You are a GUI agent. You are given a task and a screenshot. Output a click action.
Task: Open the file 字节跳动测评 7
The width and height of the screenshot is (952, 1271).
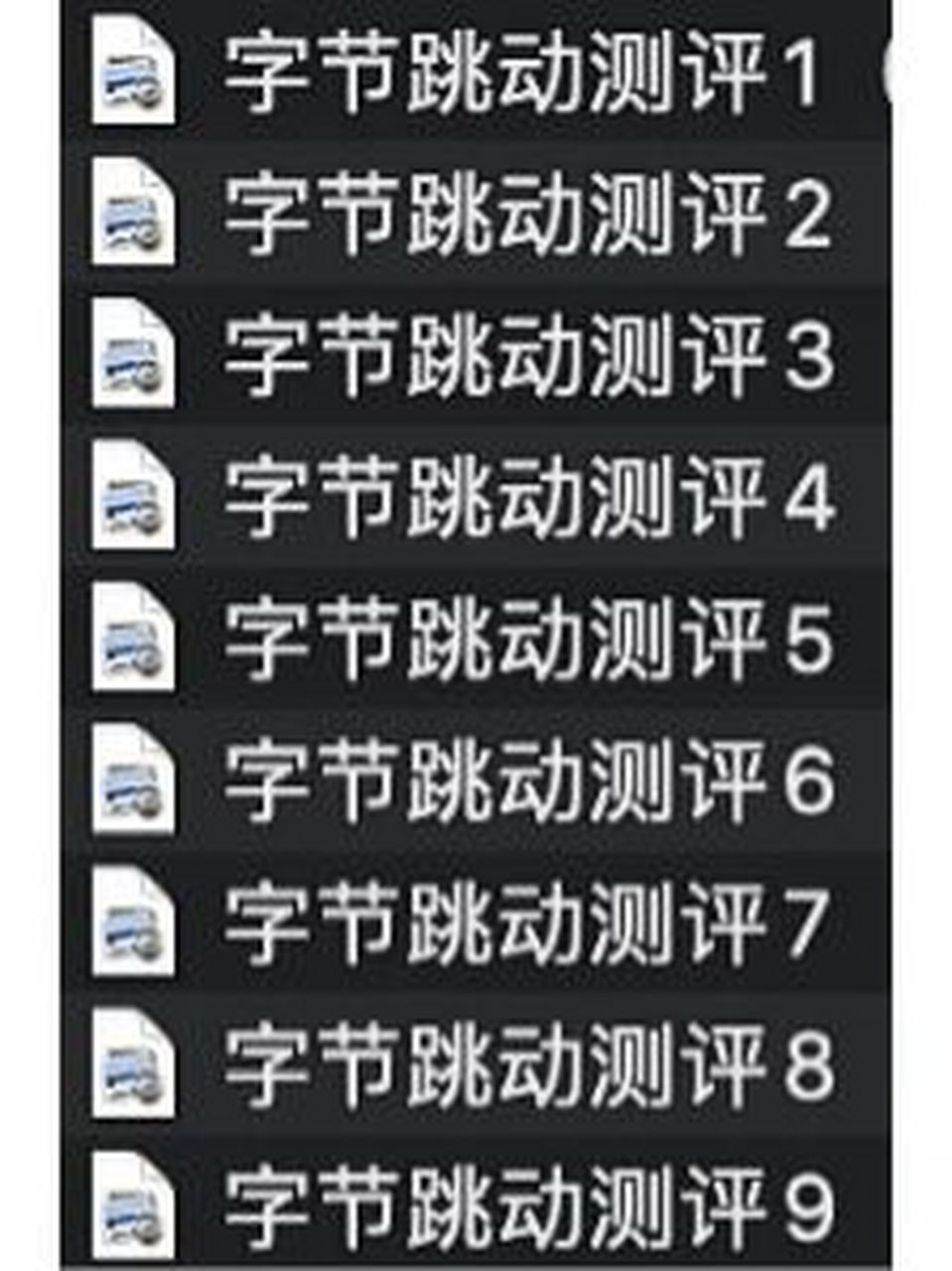[x=526, y=923]
